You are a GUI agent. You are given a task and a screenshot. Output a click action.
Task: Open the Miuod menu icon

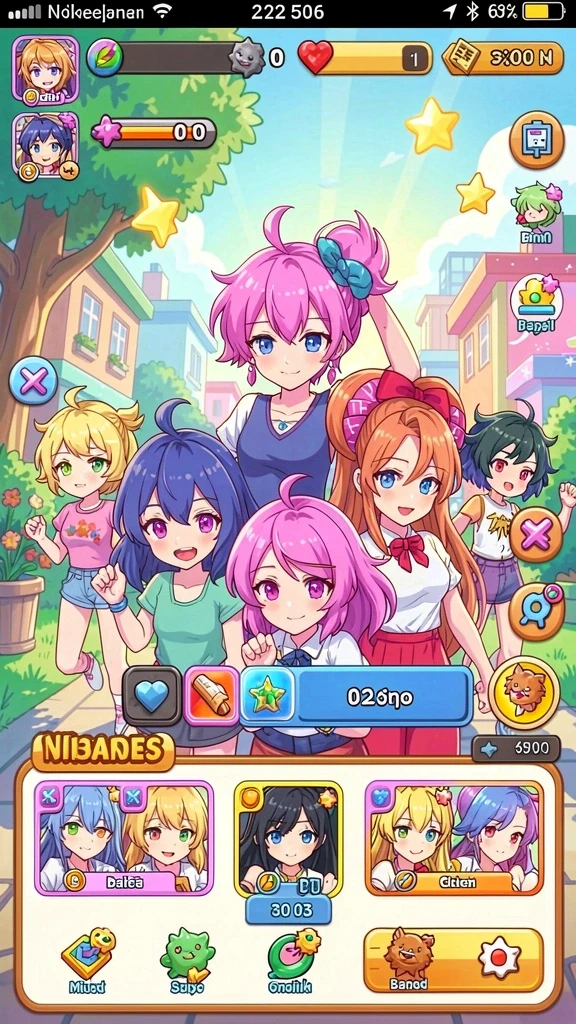(x=88, y=961)
